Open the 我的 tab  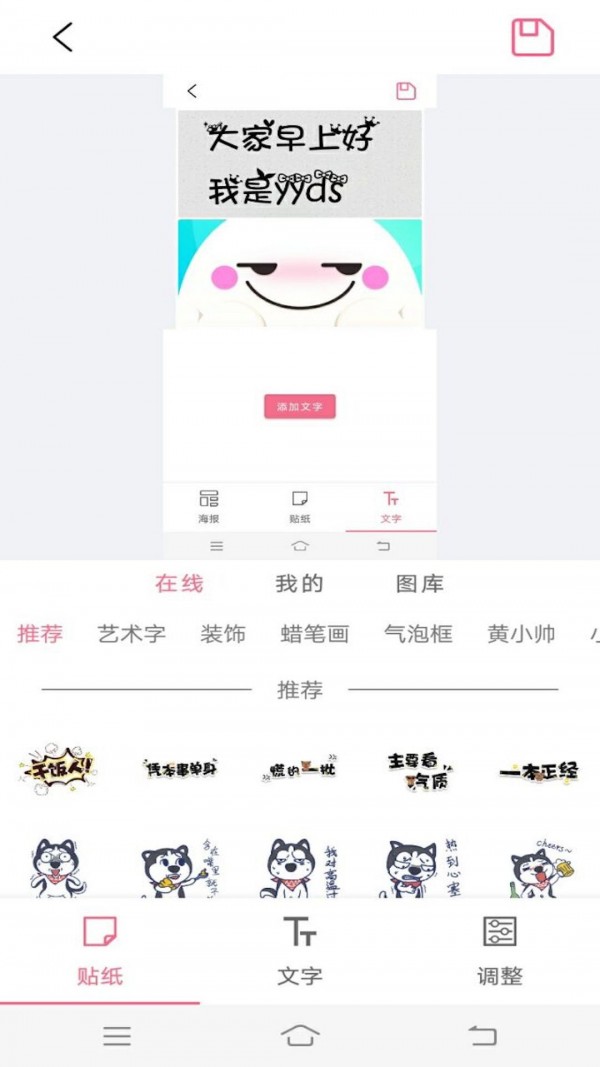pyautogui.click(x=299, y=584)
